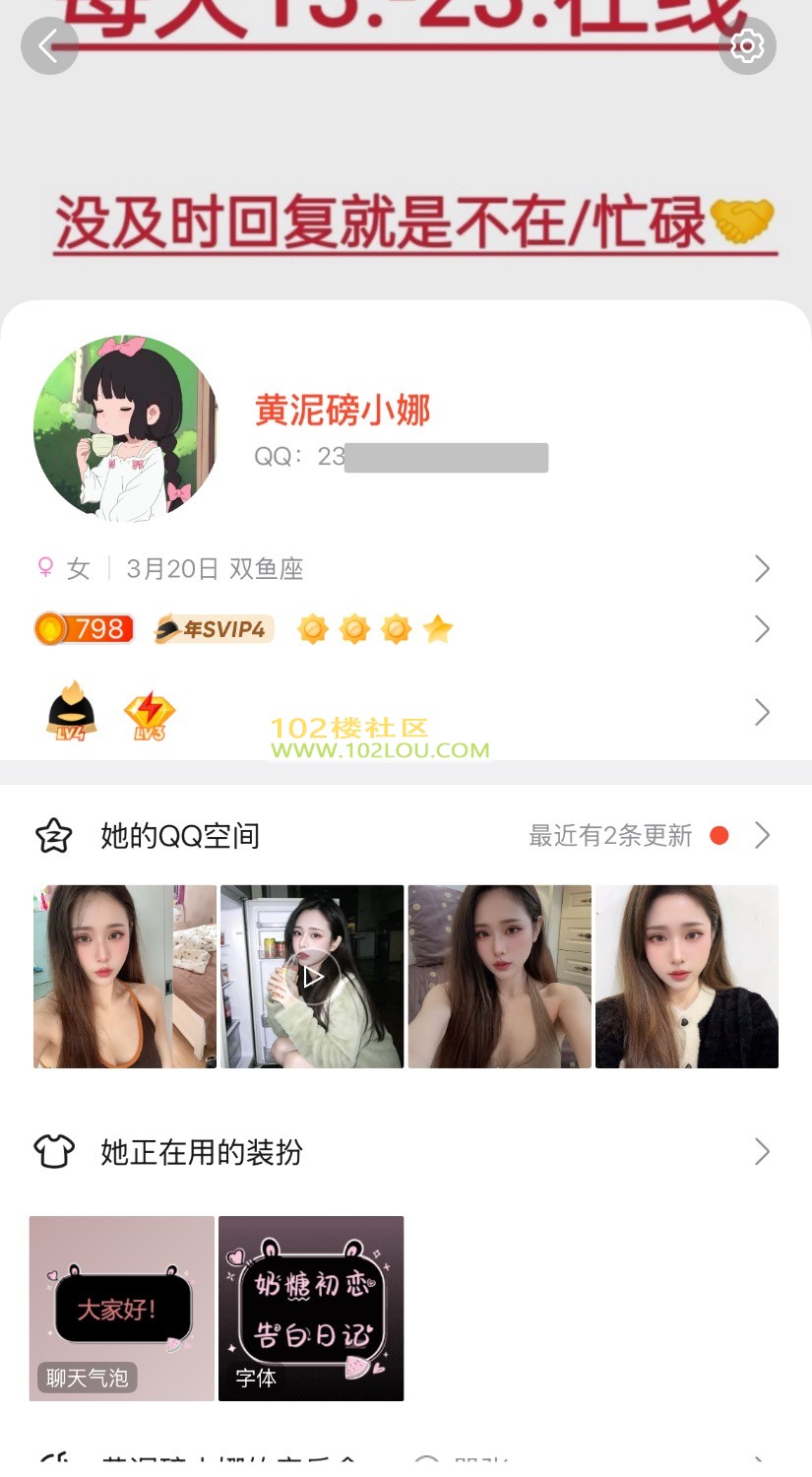The width and height of the screenshot is (812, 1477).
Task: Open the LV4 and LV3 badges row
Action: tap(404, 712)
